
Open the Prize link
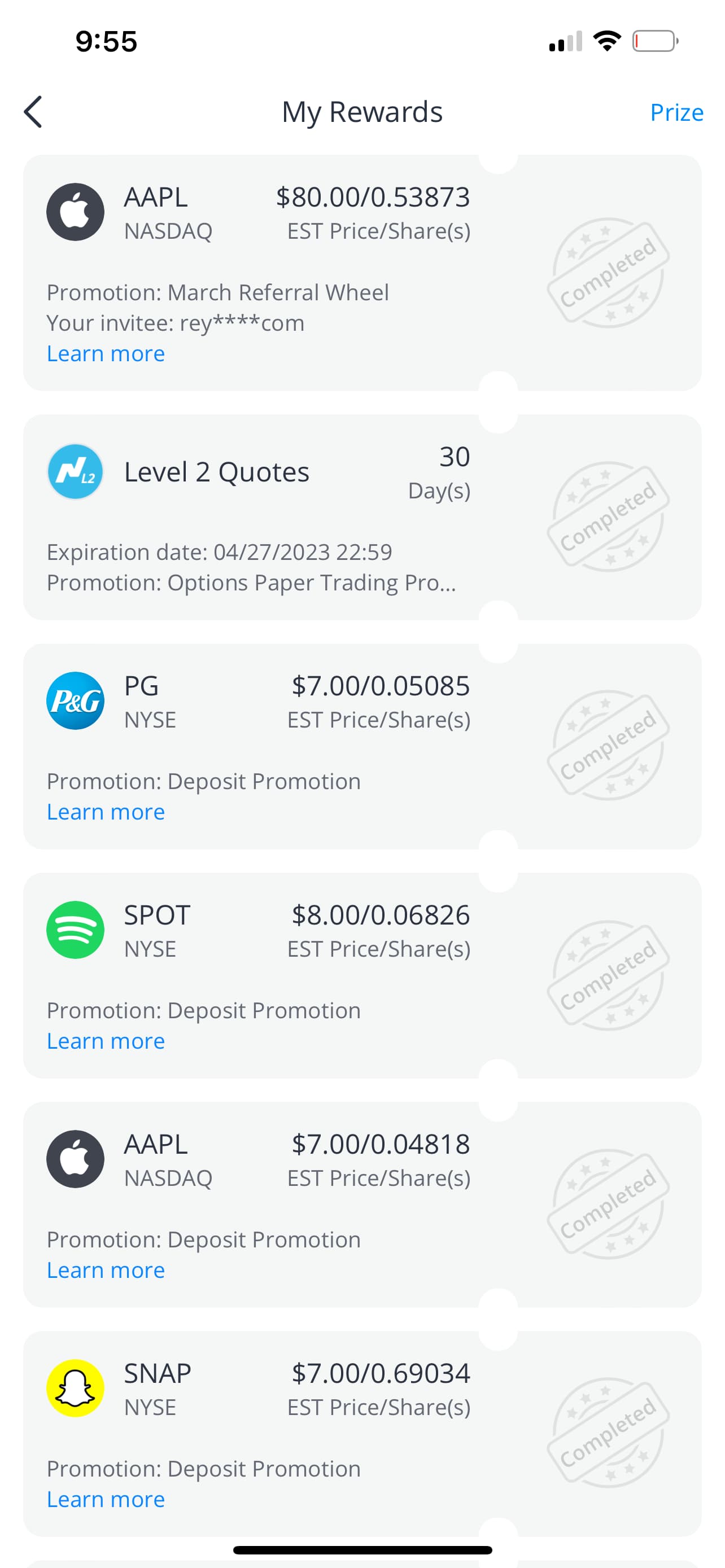click(676, 113)
